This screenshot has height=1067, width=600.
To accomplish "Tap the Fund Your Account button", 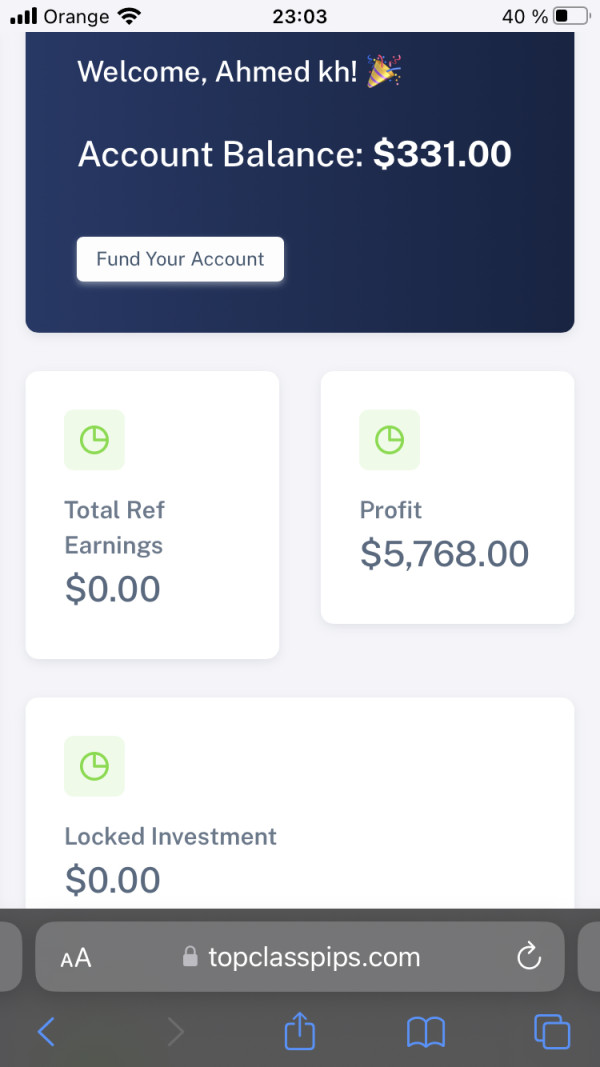I will point(180,259).
